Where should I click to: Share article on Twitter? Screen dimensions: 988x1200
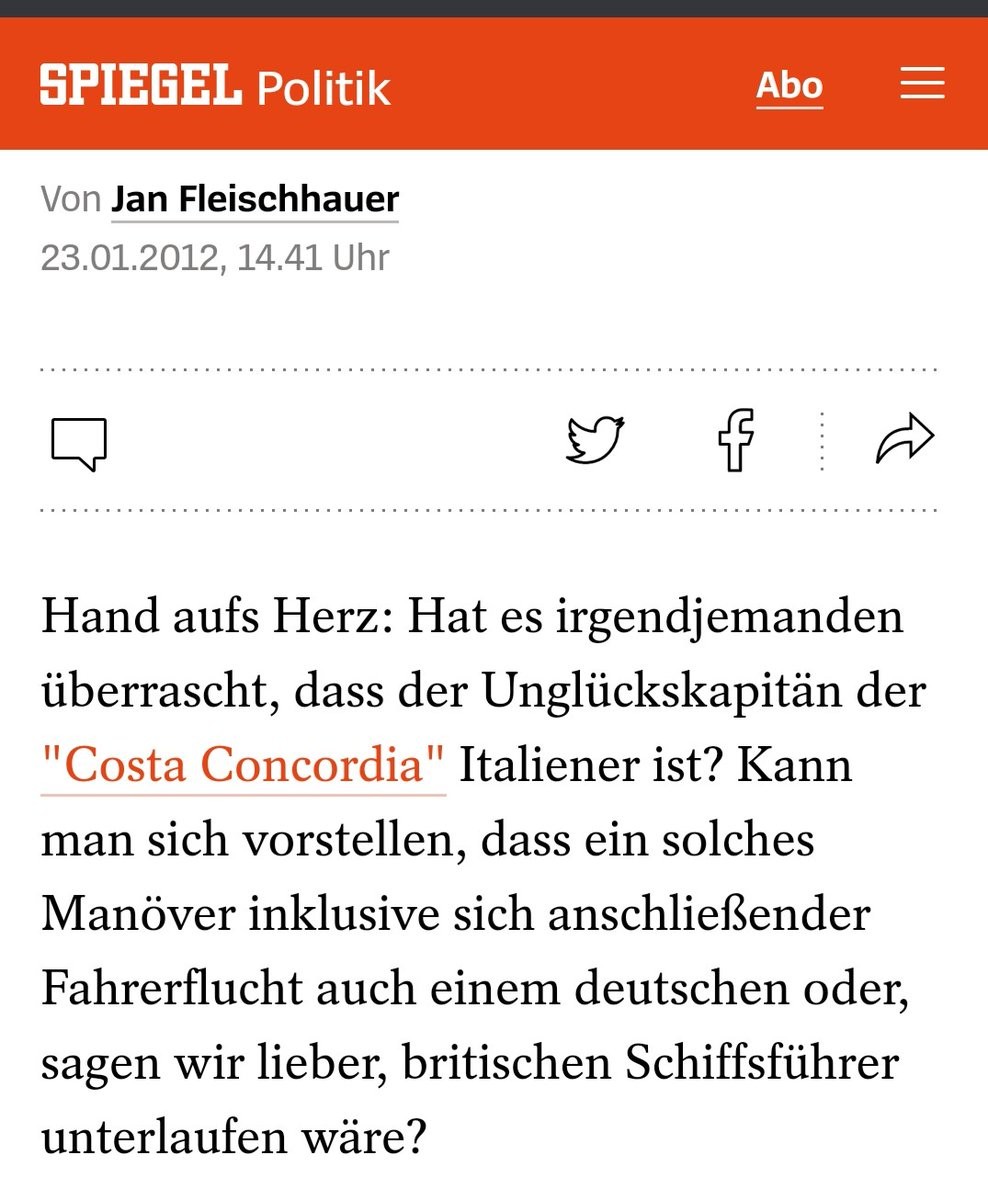pyautogui.click(x=595, y=439)
